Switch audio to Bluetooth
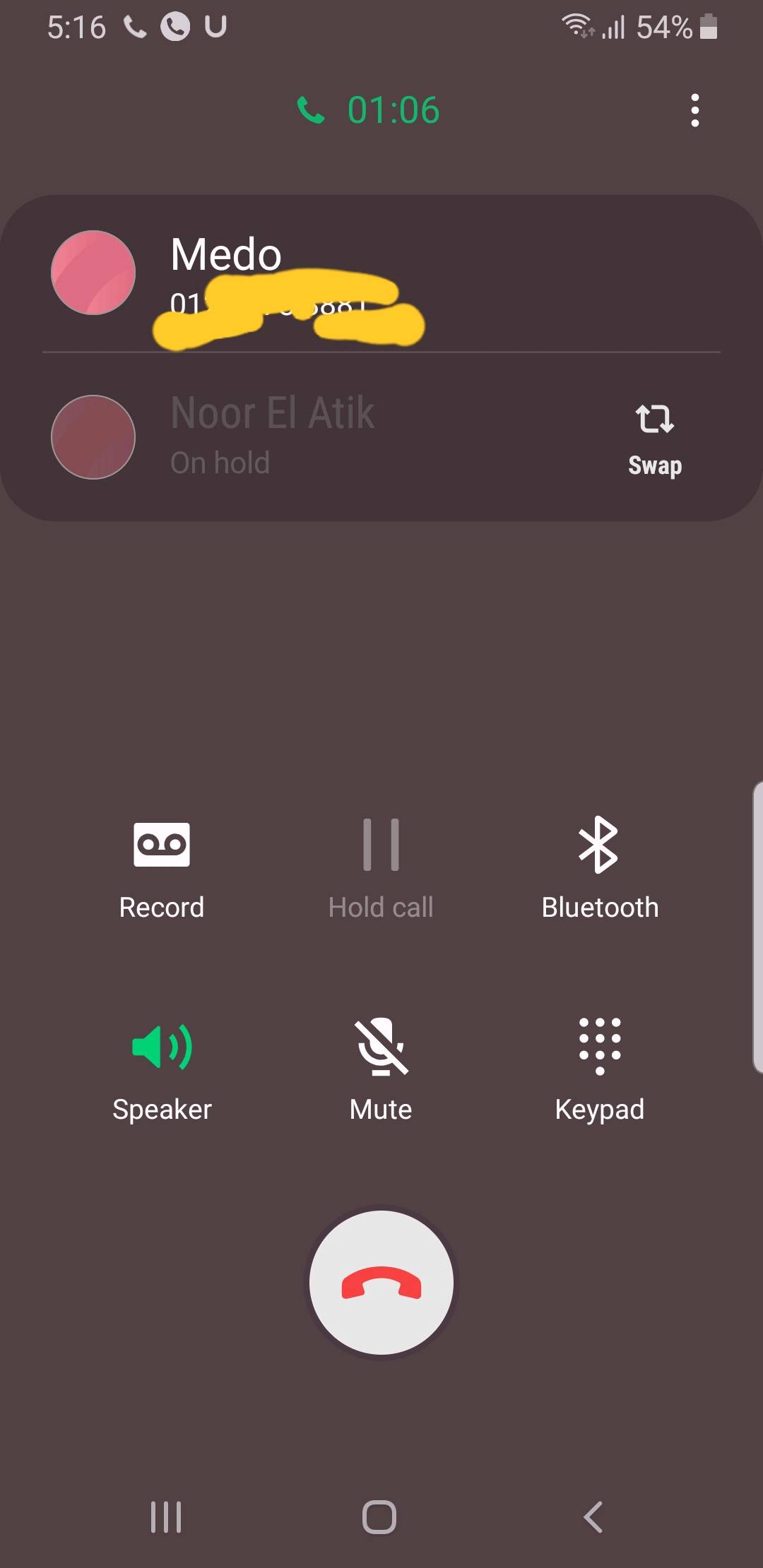This screenshot has width=763, height=1568. point(599,867)
